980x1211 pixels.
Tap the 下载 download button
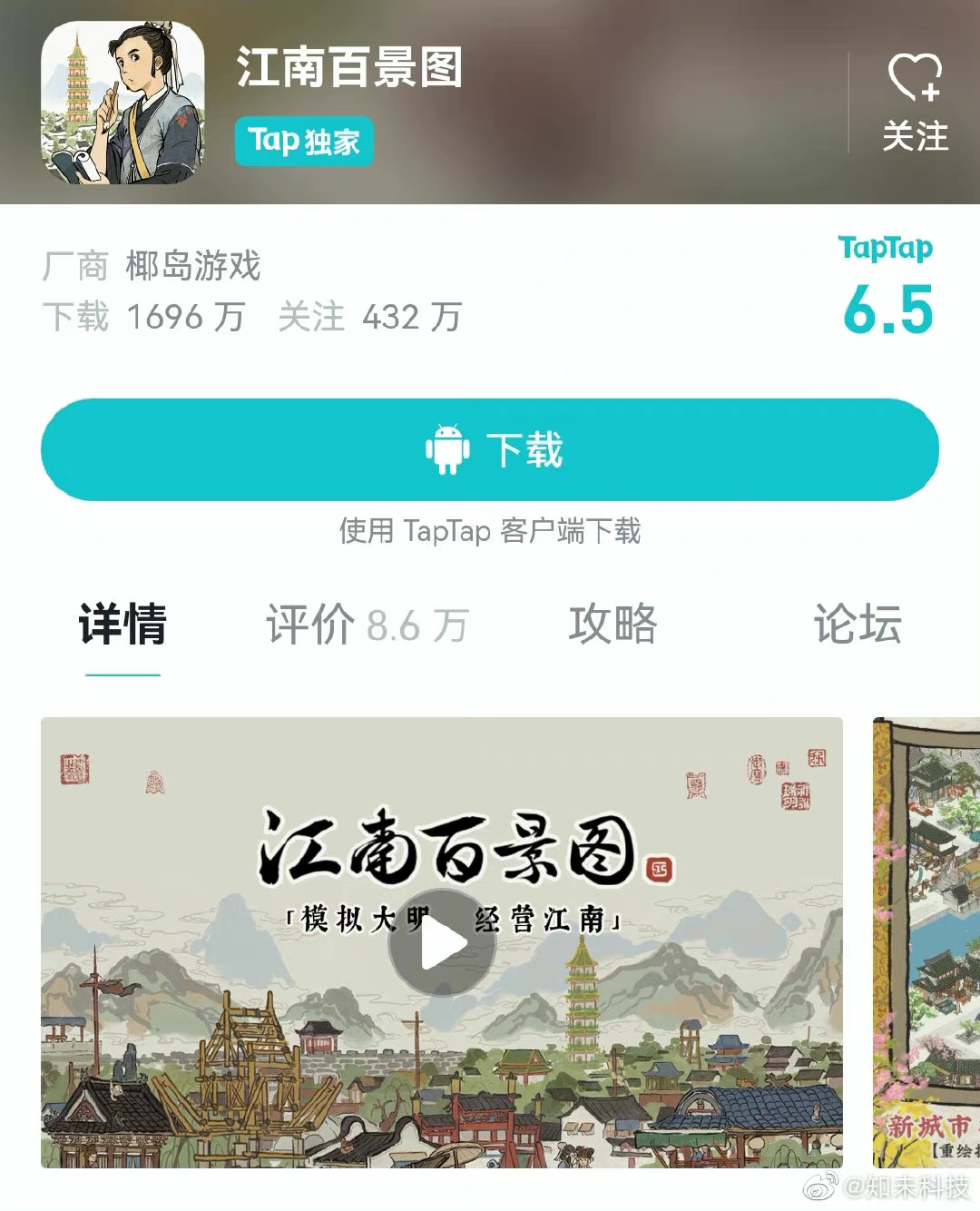(490, 450)
